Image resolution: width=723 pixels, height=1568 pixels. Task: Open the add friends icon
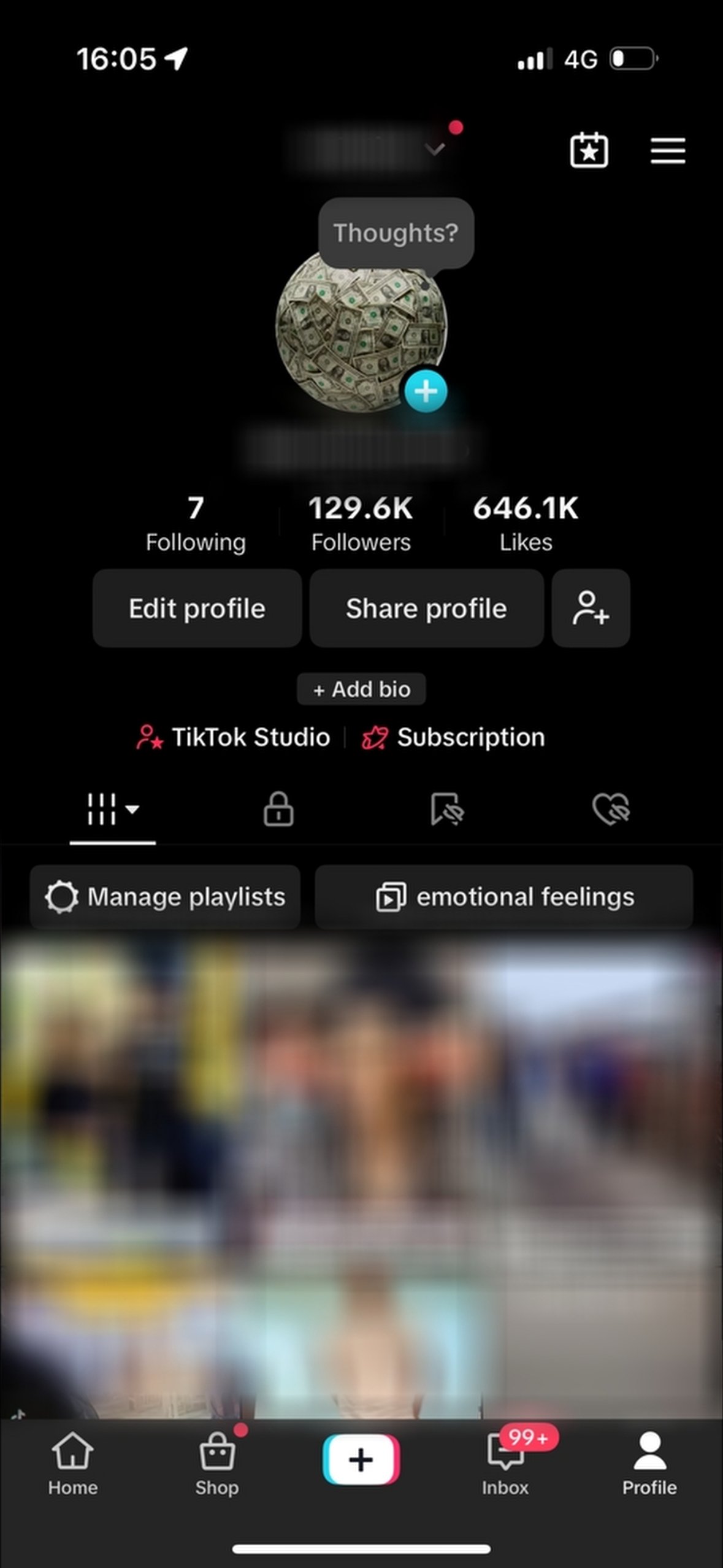tap(591, 609)
